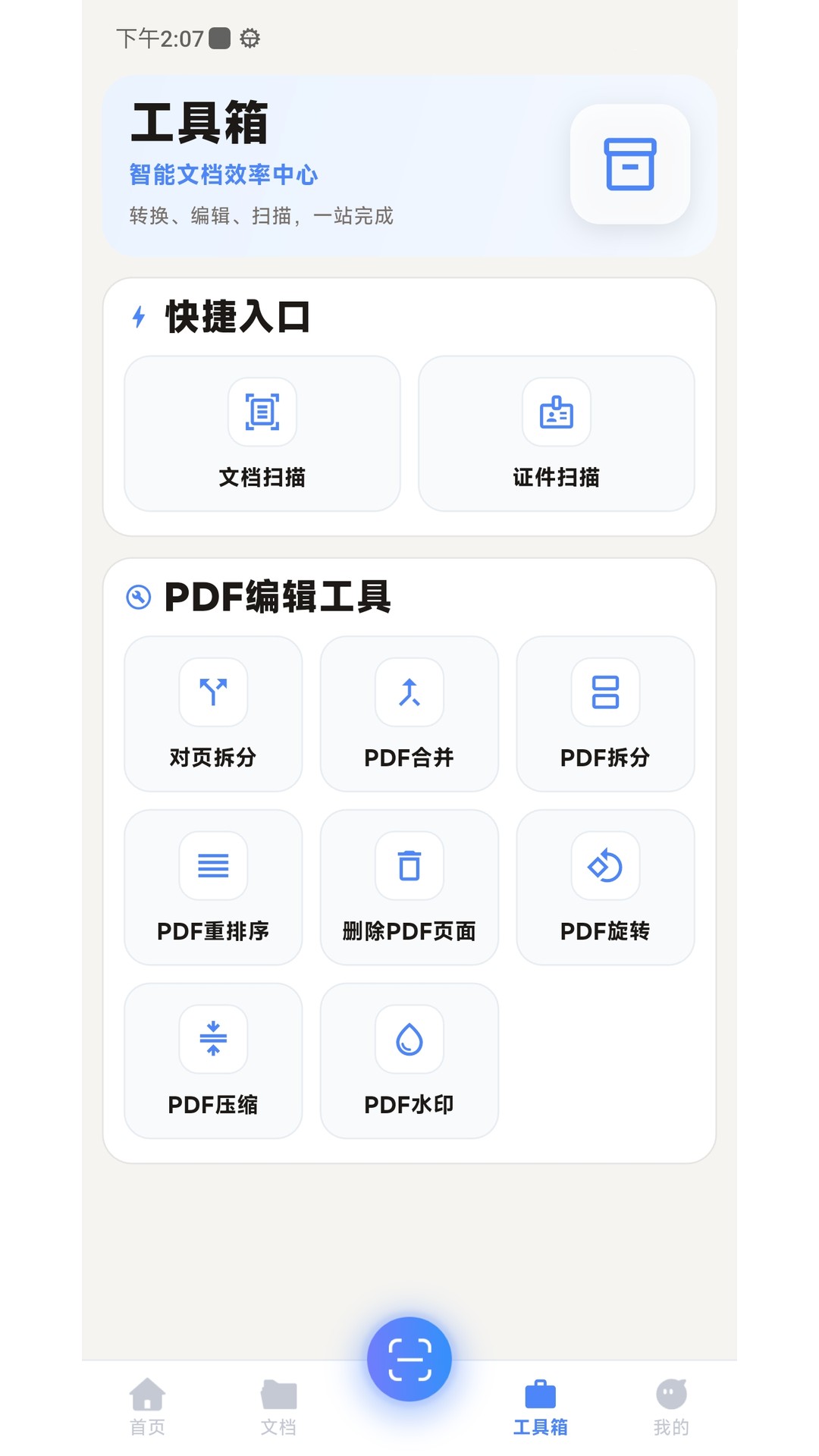Open the PDF压缩 compress tool
The image size is (819, 1456).
[x=213, y=1061]
